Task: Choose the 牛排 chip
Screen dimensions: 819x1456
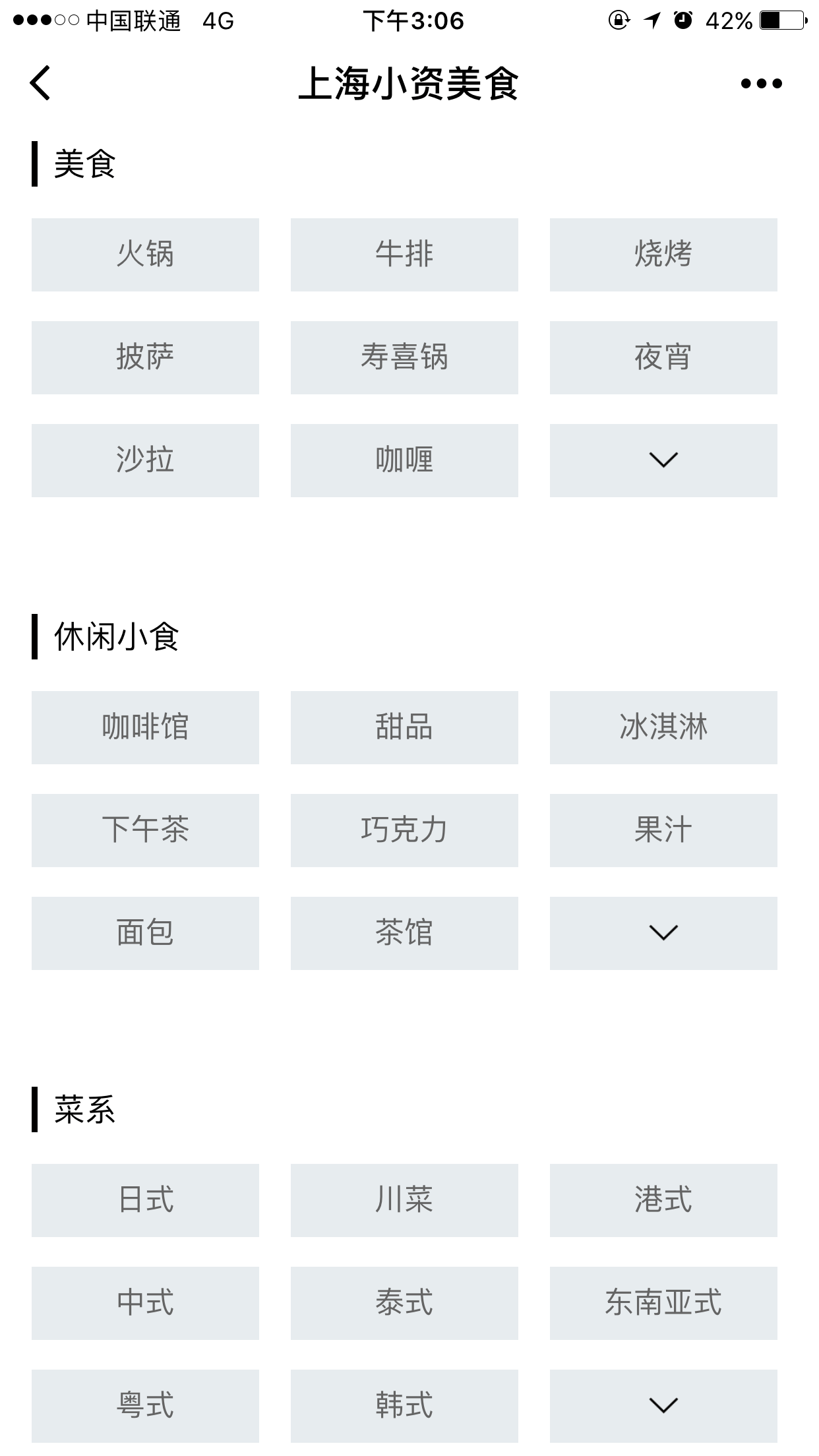Action: (404, 255)
